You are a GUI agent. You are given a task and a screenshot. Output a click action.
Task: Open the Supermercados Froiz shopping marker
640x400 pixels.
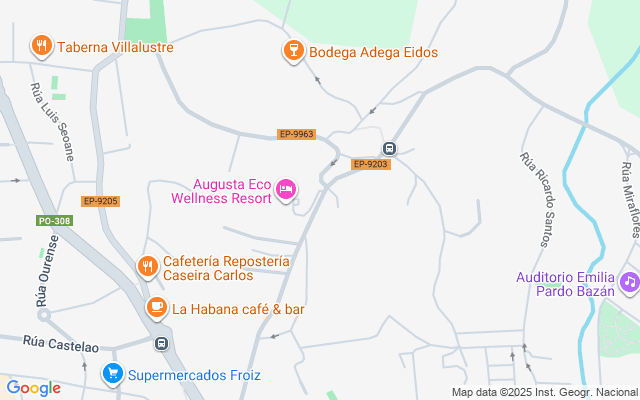tap(113, 375)
